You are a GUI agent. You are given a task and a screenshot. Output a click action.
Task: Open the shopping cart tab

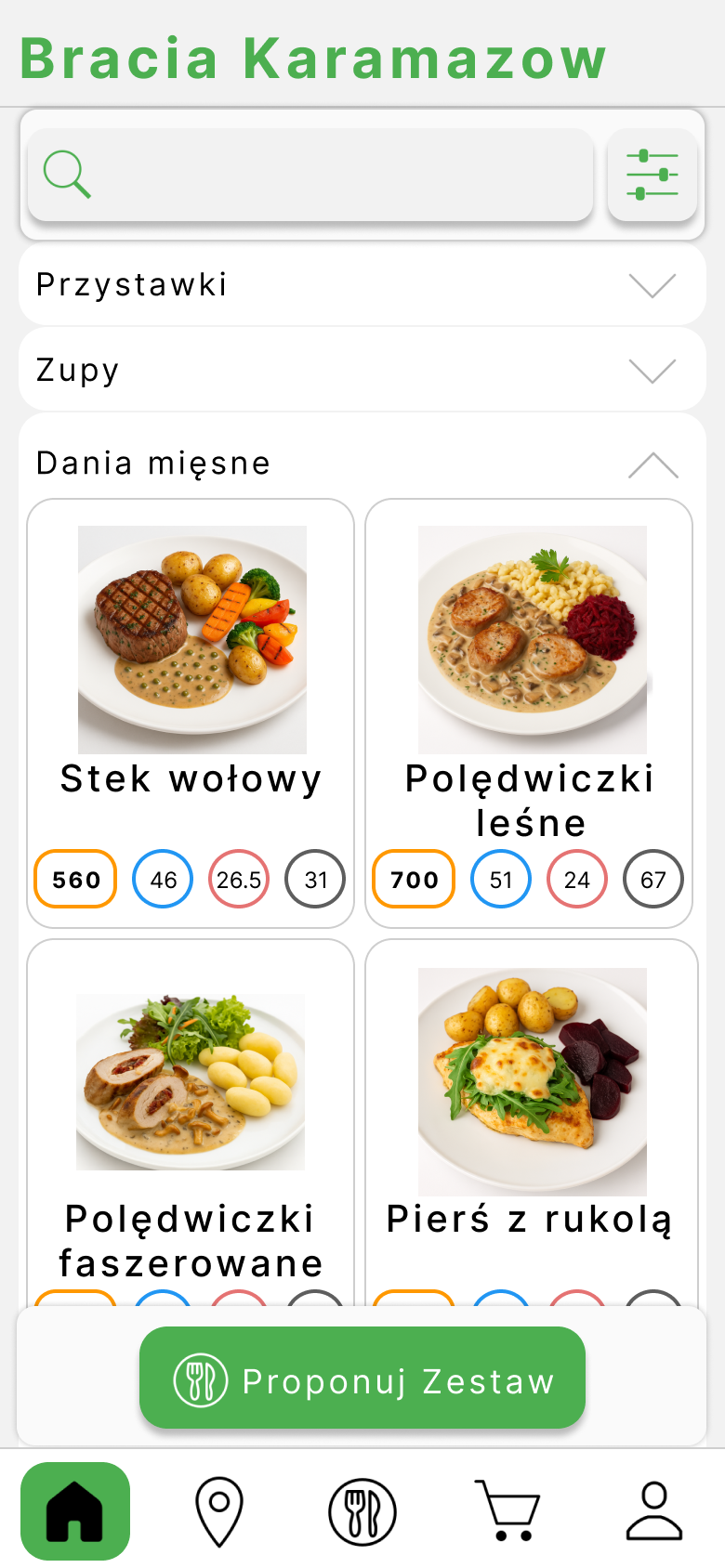click(507, 1511)
